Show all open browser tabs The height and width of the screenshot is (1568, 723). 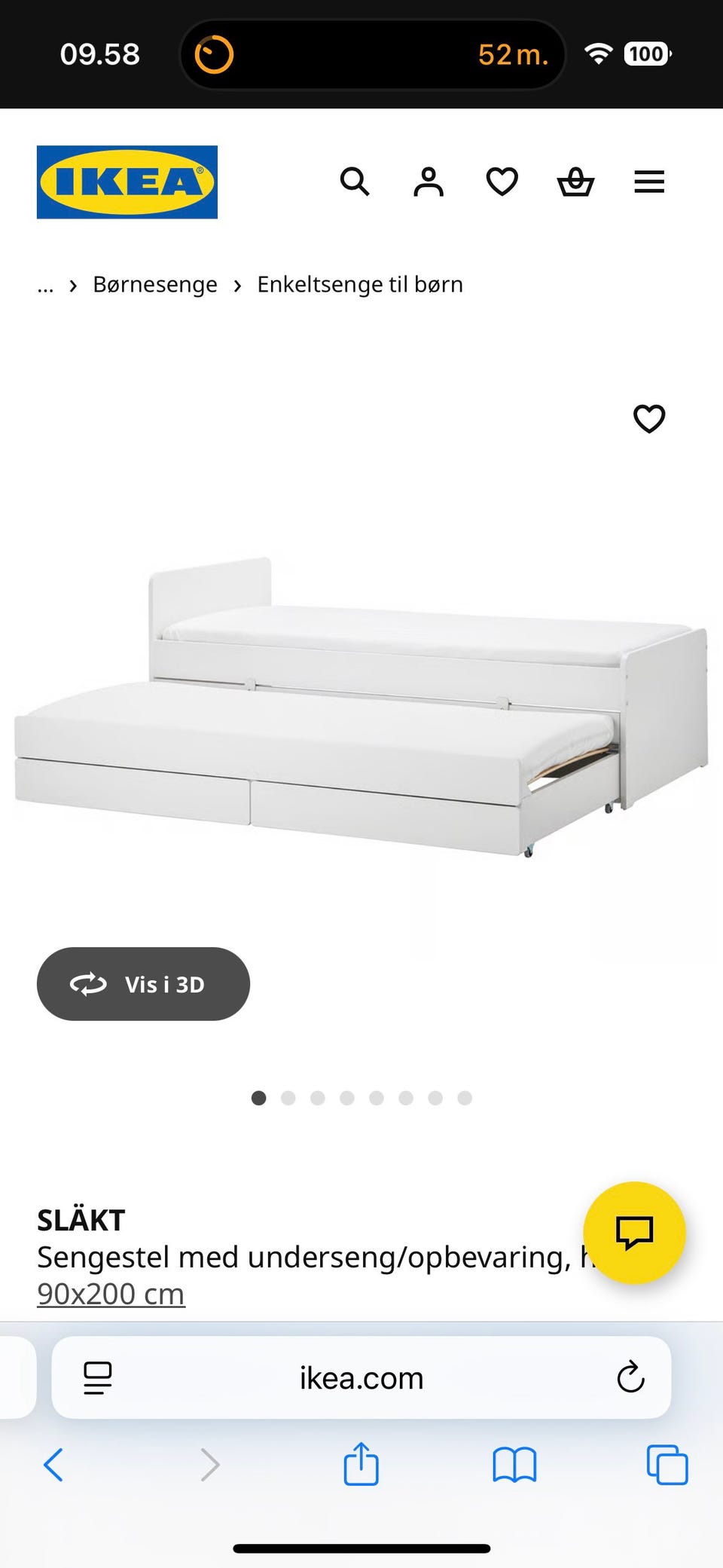(x=667, y=1465)
